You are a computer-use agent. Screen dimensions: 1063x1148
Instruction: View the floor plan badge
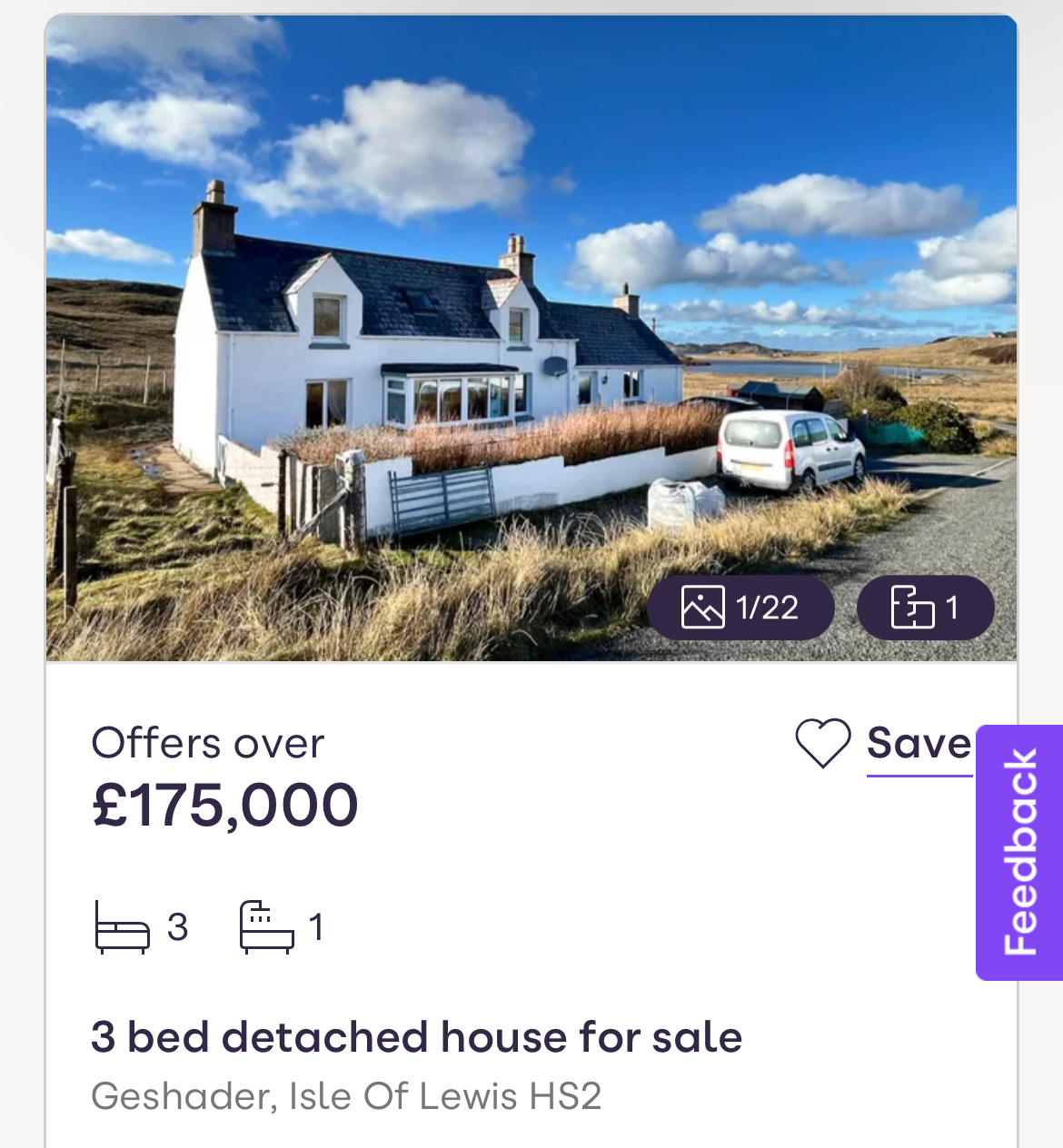(x=925, y=608)
